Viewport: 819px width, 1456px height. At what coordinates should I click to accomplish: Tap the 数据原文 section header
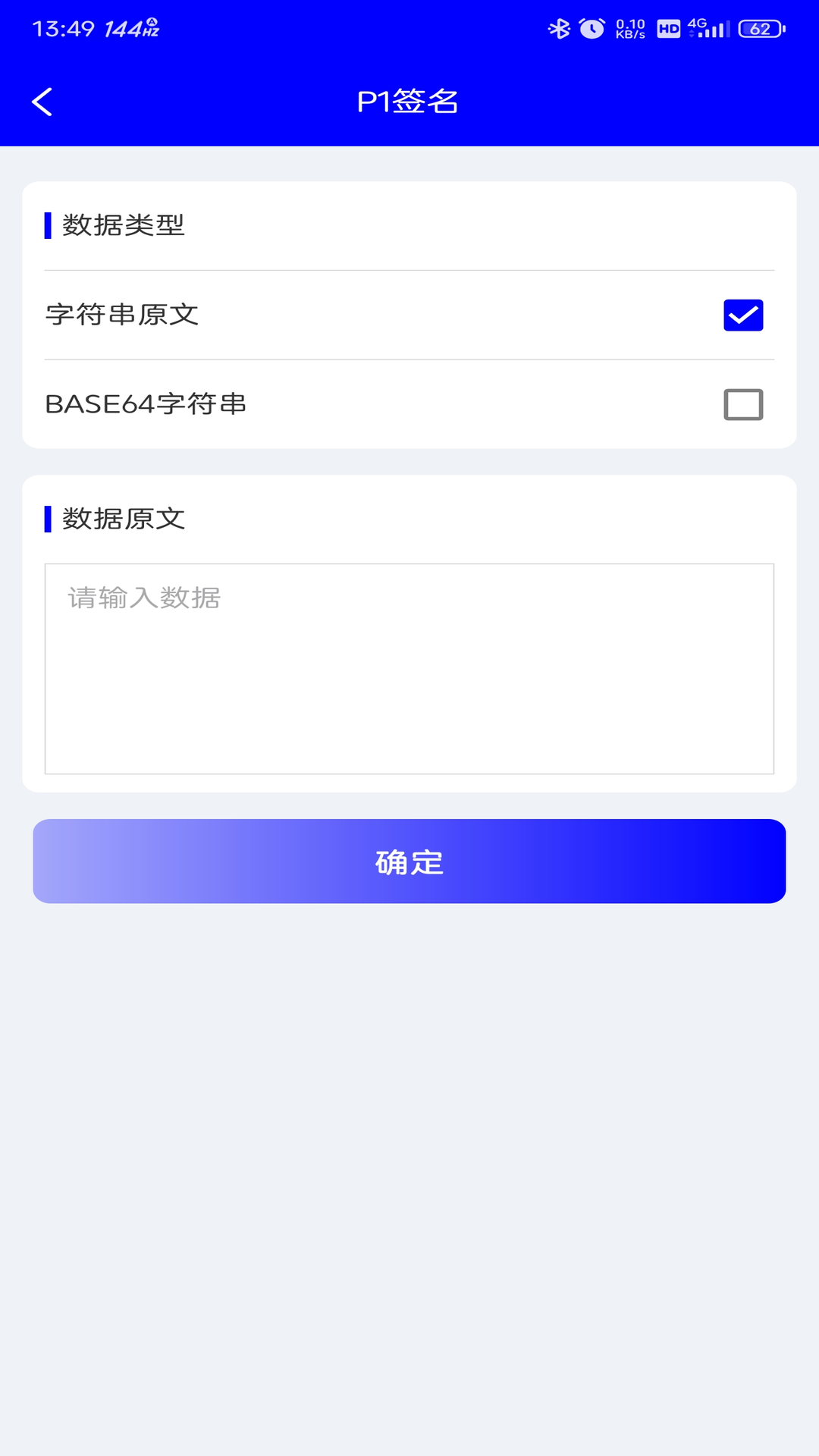pyautogui.click(x=121, y=519)
